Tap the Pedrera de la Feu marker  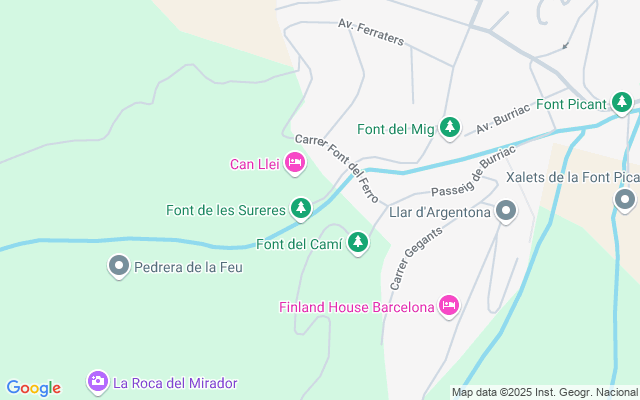coord(119,267)
